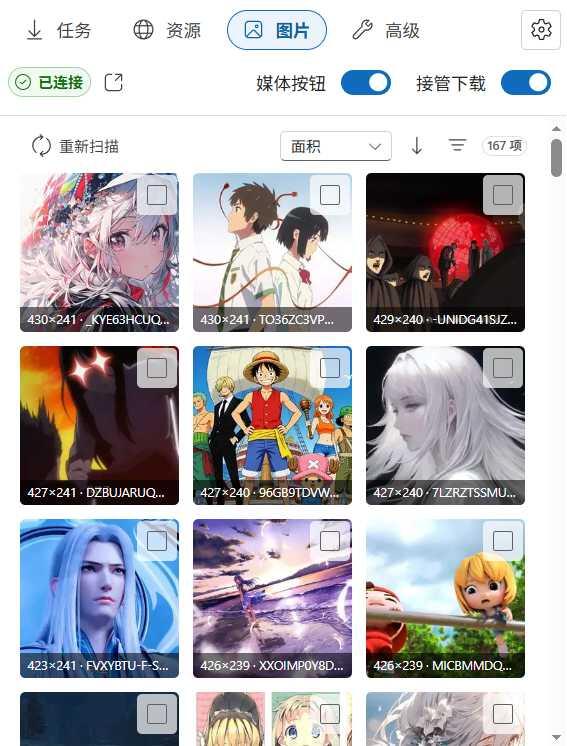Viewport: 567px width, 746px height.
Task: Open the pop-out window icon beside 已连接
Action: click(x=114, y=82)
